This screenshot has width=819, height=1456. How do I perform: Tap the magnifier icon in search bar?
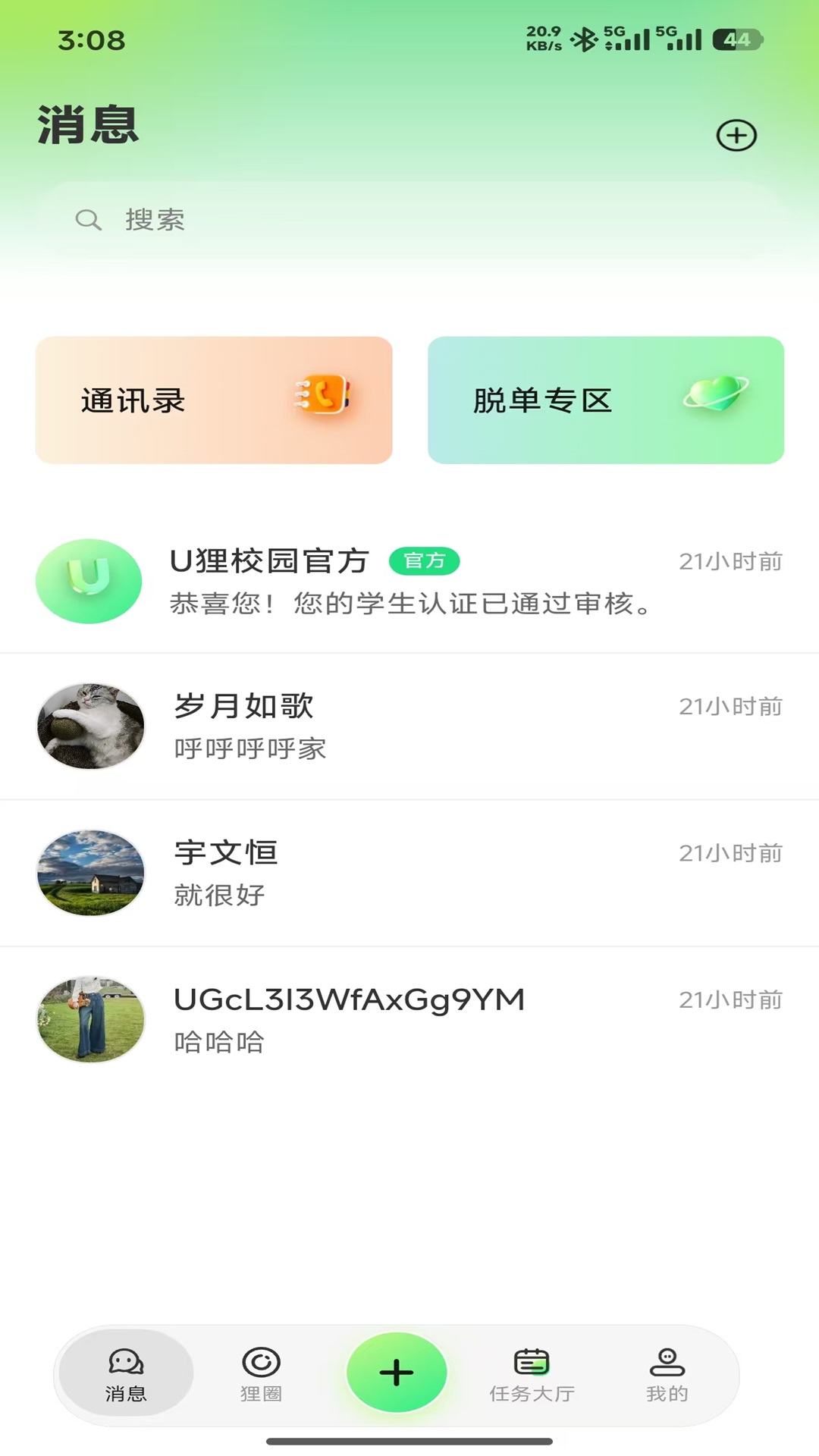pyautogui.click(x=89, y=220)
